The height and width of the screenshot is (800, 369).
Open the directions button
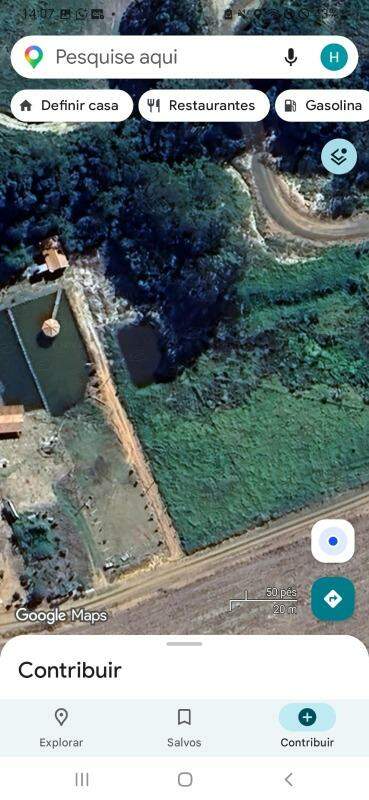pos(333,598)
